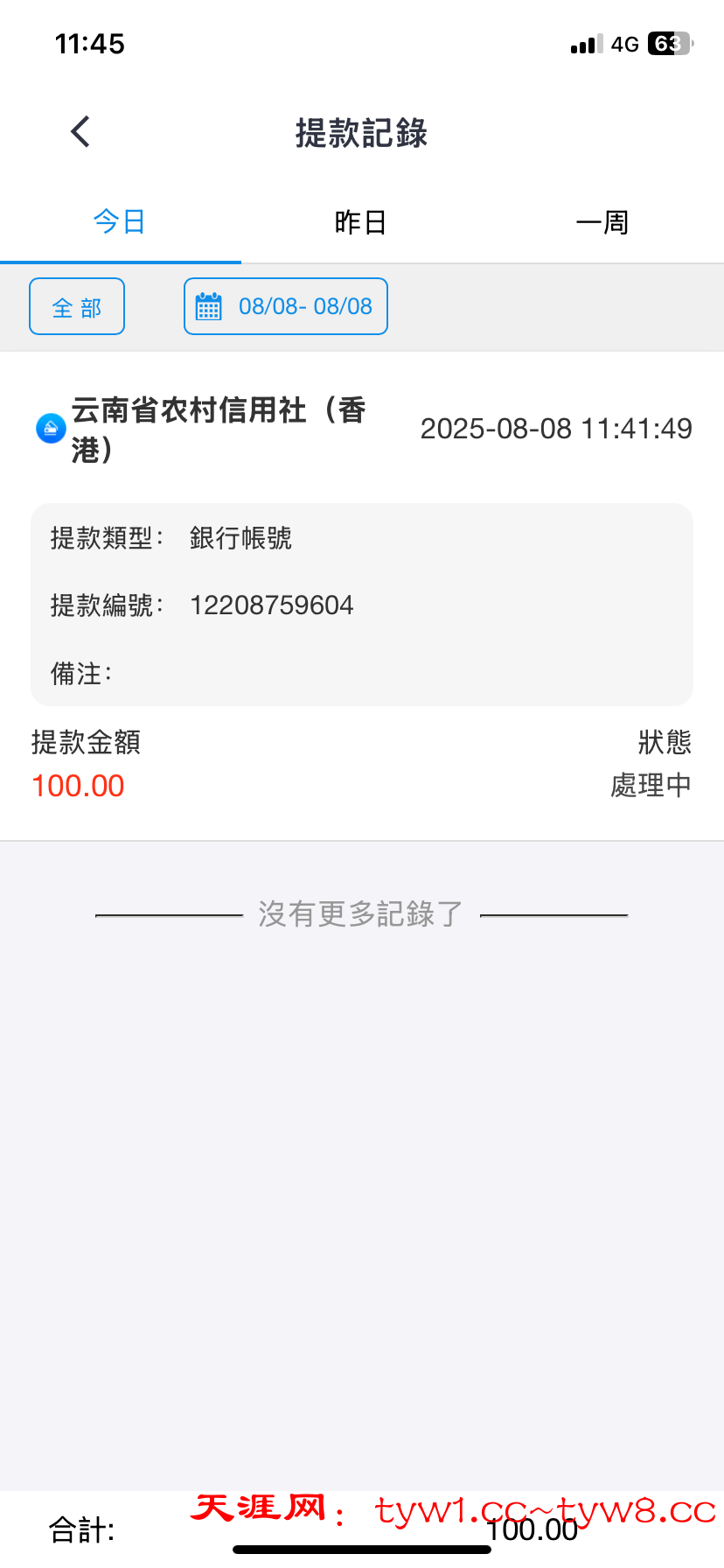The height and width of the screenshot is (1568, 724).
Task: Click the calendar glyph inside the date button
Action: tap(207, 306)
